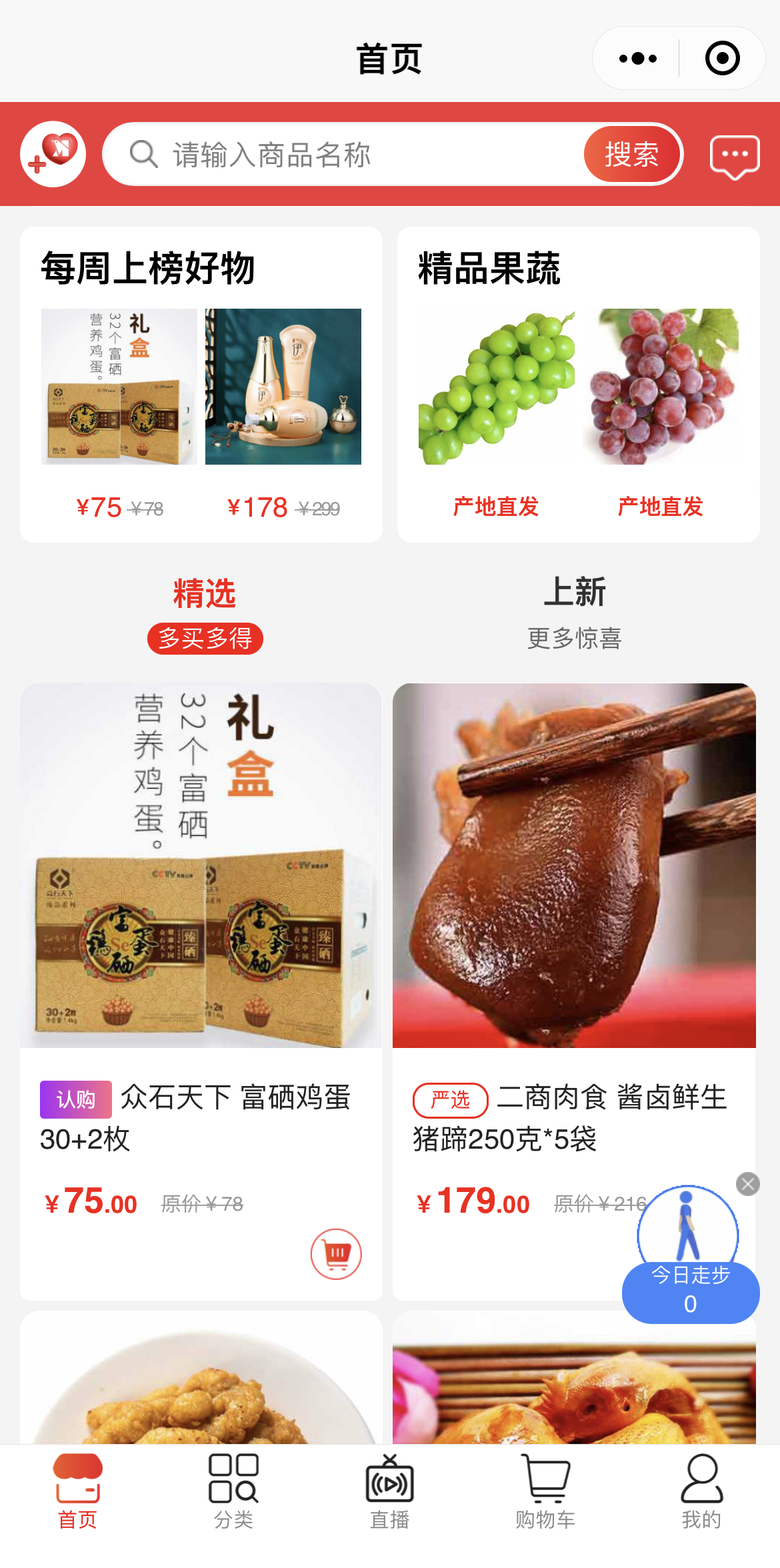The width and height of the screenshot is (780, 1568).
Task: Switch to the 直播 tab
Action: click(389, 1491)
